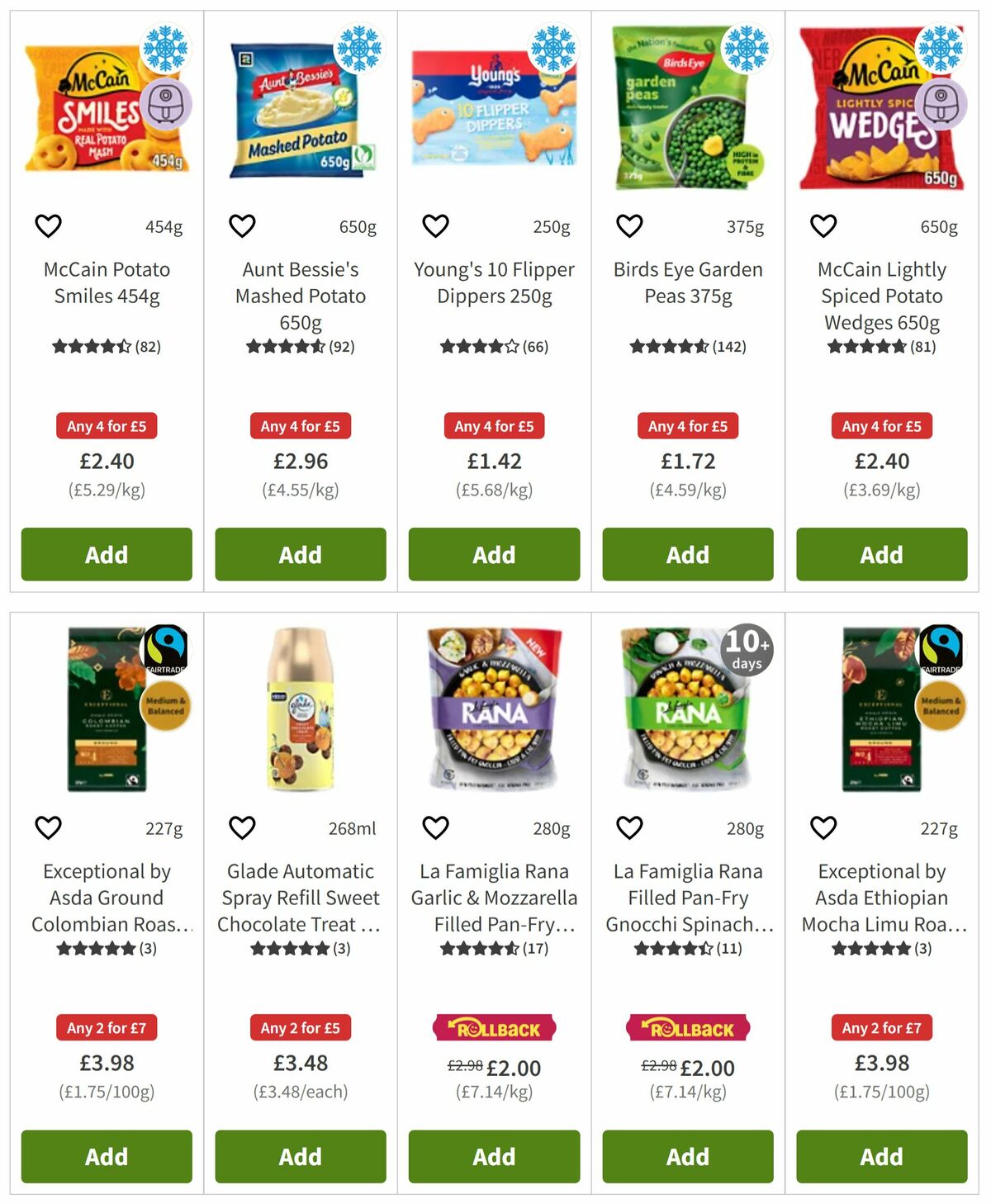991x1204 pixels.
Task: Favourite Birds Eye Garden Peas using the heart
Action: click(629, 224)
